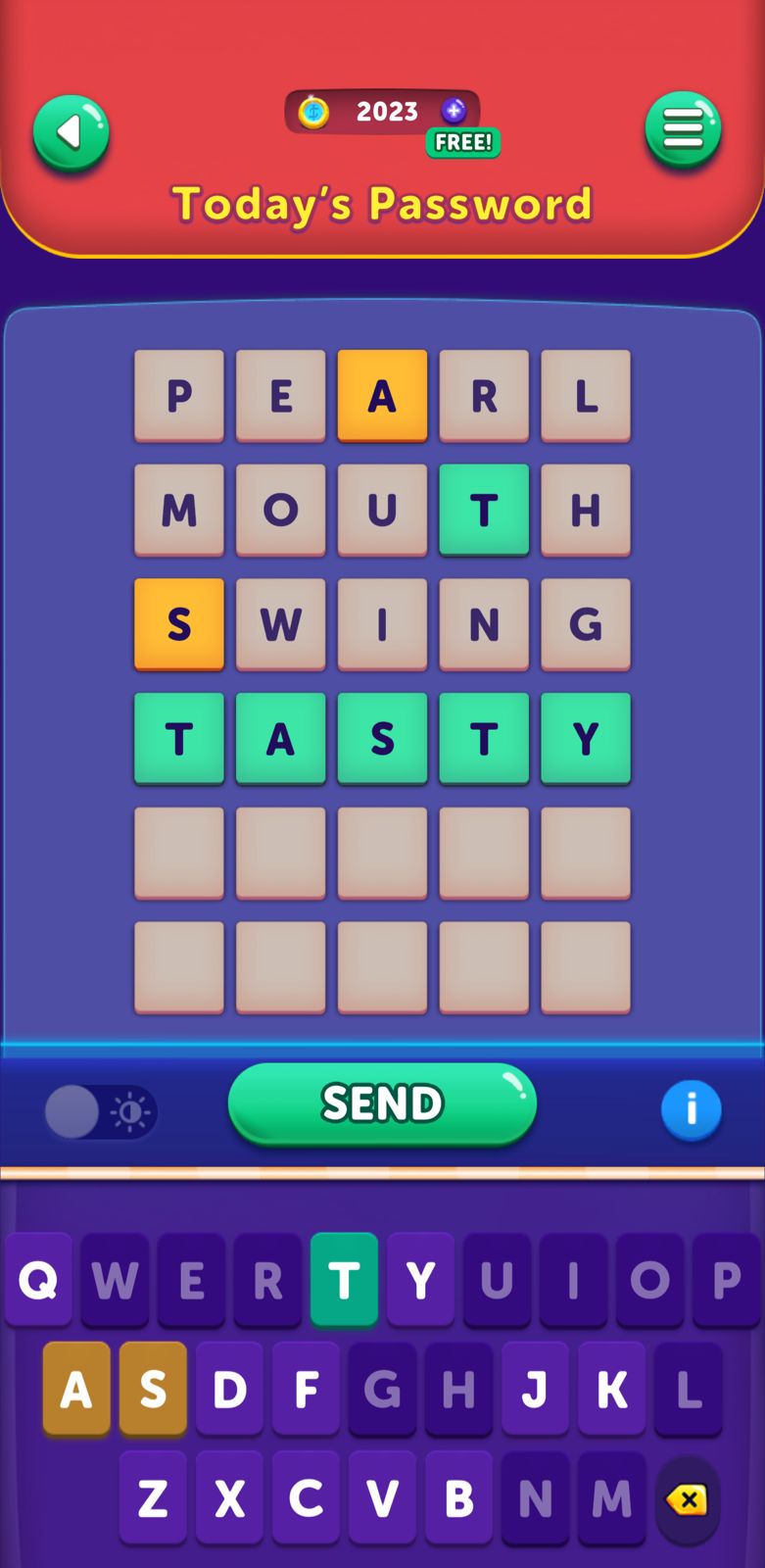Tap the D key
The width and height of the screenshot is (765, 1568).
pos(229,1389)
